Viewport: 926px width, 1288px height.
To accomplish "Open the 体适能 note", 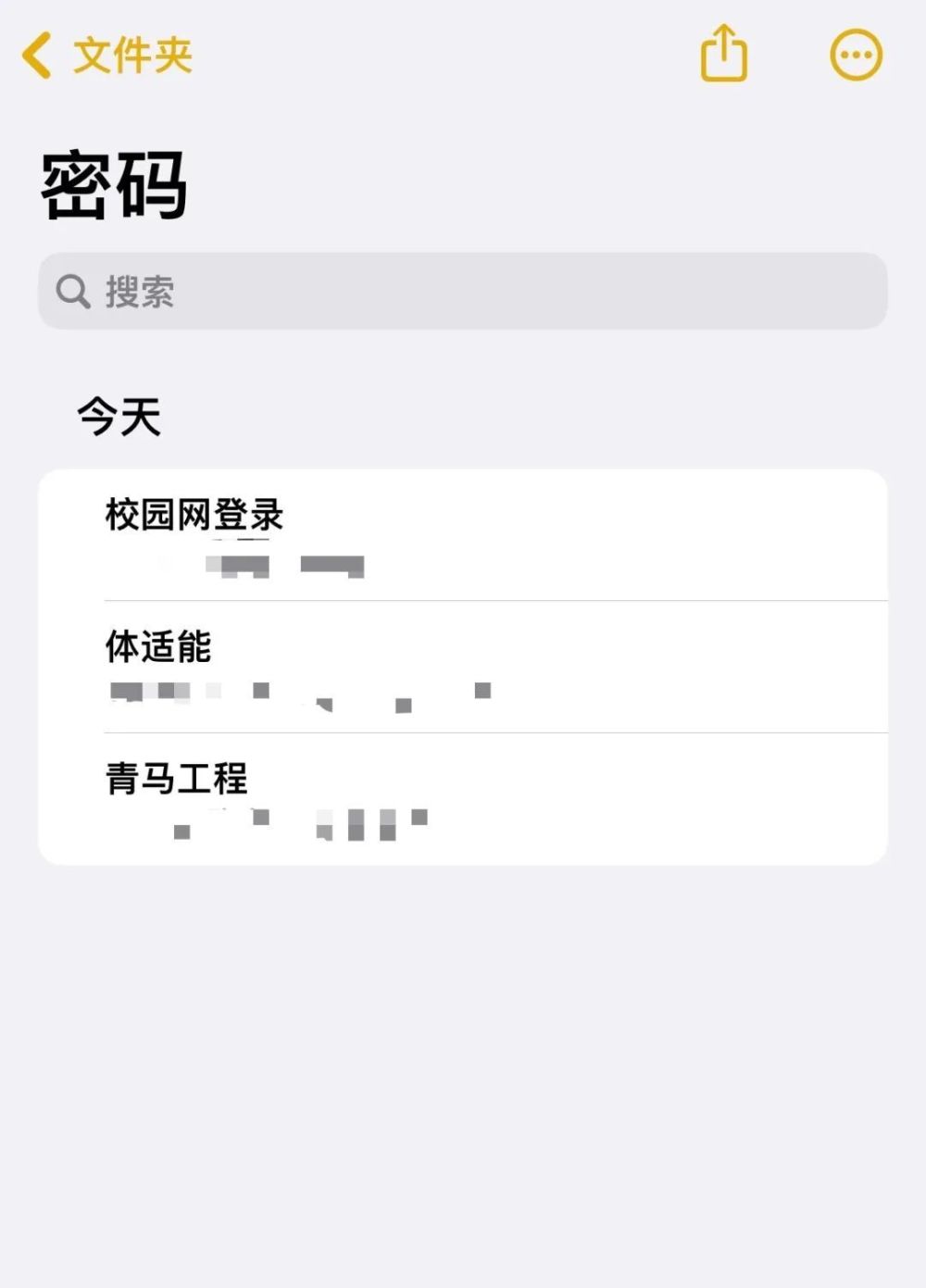I will click(463, 667).
